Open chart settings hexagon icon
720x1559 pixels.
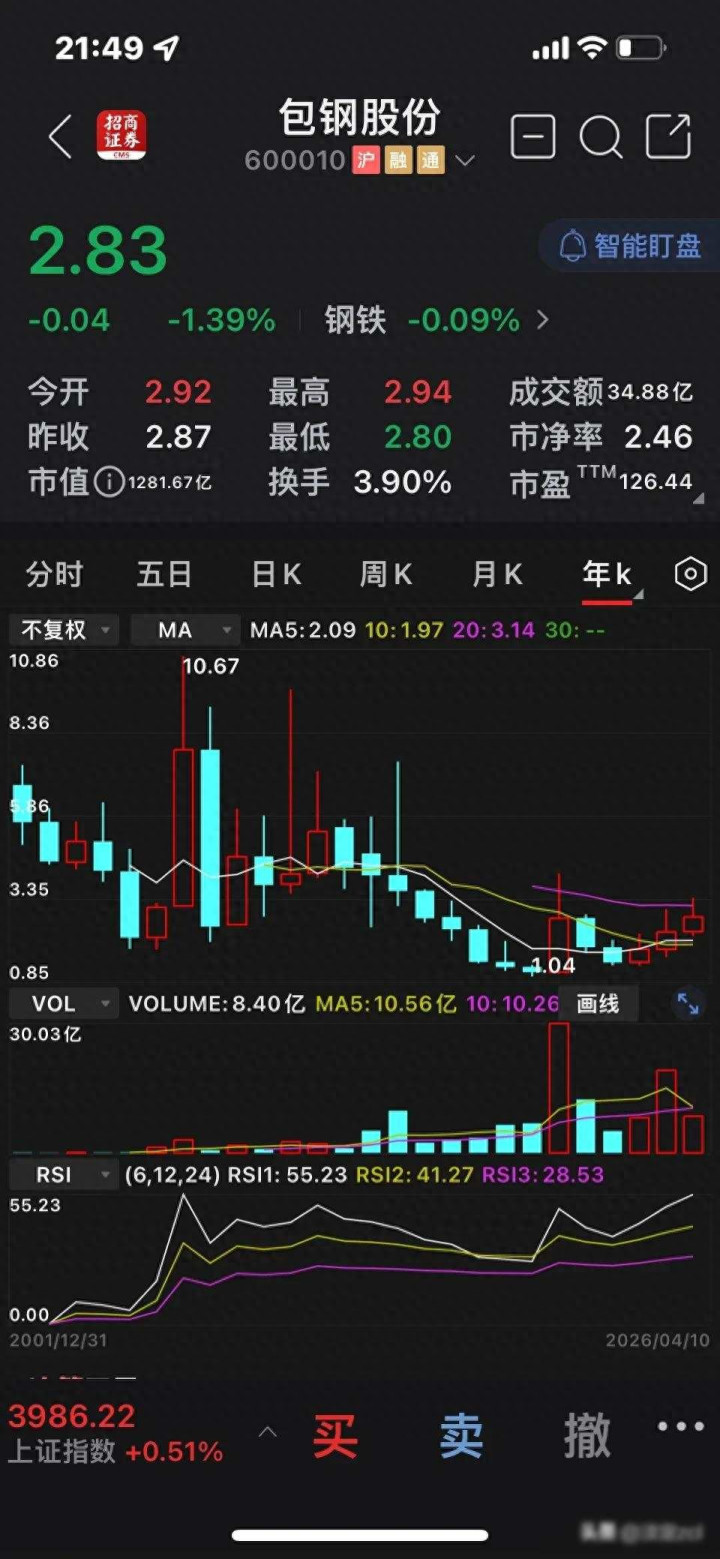click(x=691, y=574)
